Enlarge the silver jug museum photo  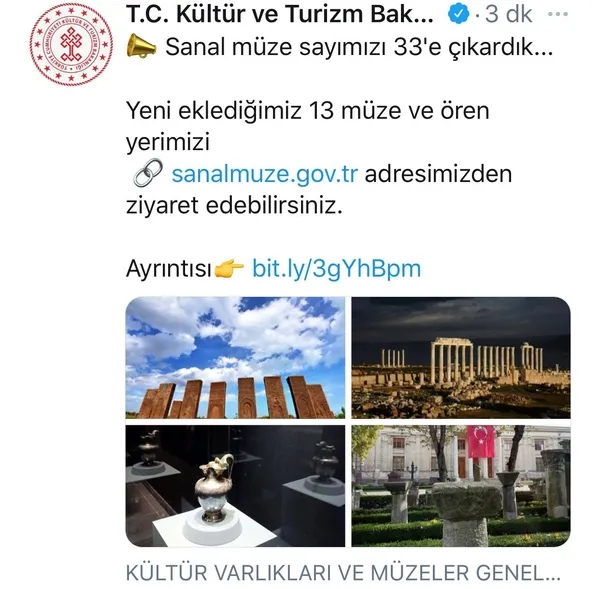[235, 485]
